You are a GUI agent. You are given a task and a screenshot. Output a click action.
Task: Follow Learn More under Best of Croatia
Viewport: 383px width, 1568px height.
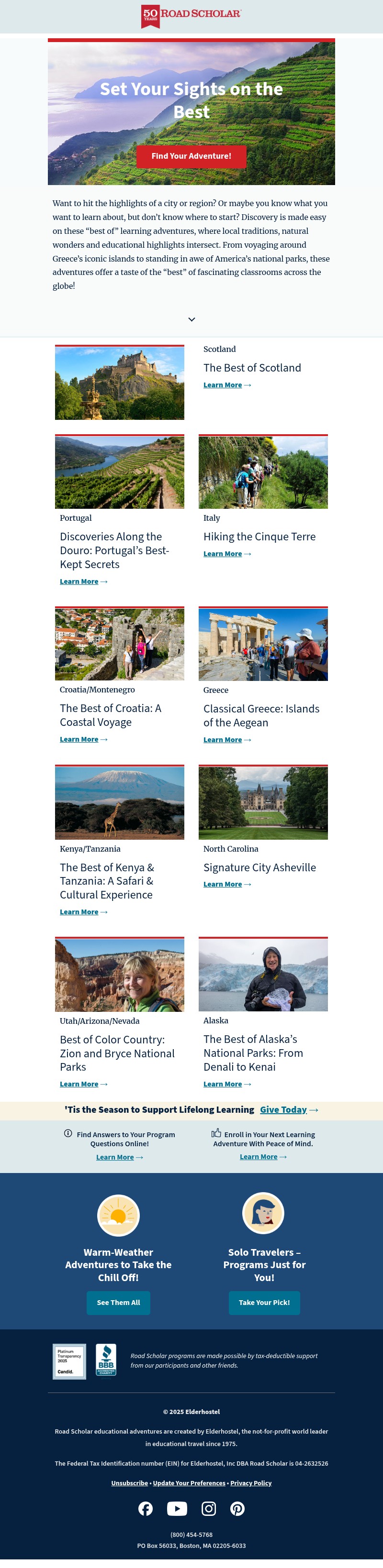[79, 740]
